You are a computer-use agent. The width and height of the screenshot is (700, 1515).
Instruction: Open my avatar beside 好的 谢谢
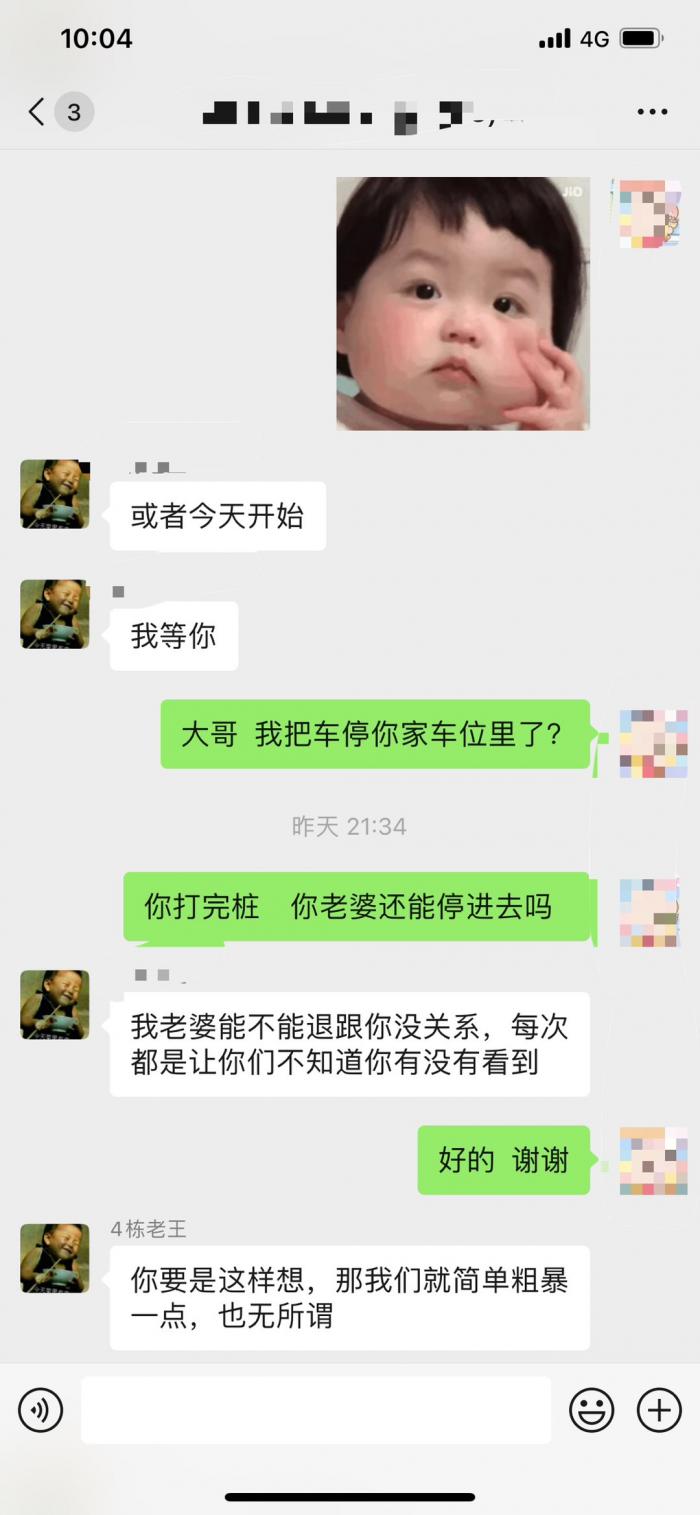click(x=653, y=1160)
